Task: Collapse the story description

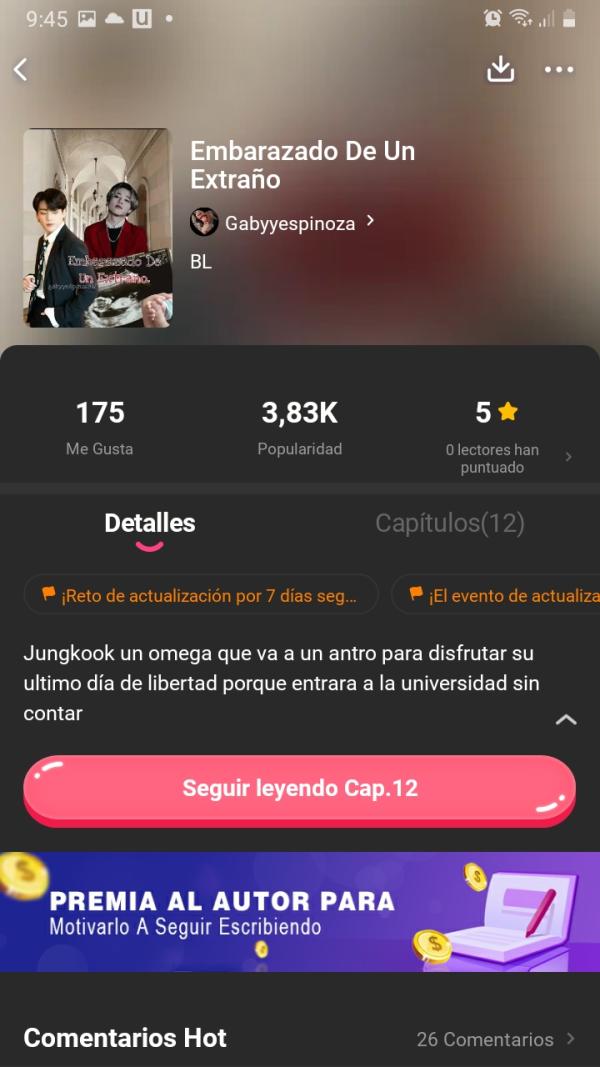Action: 566,719
